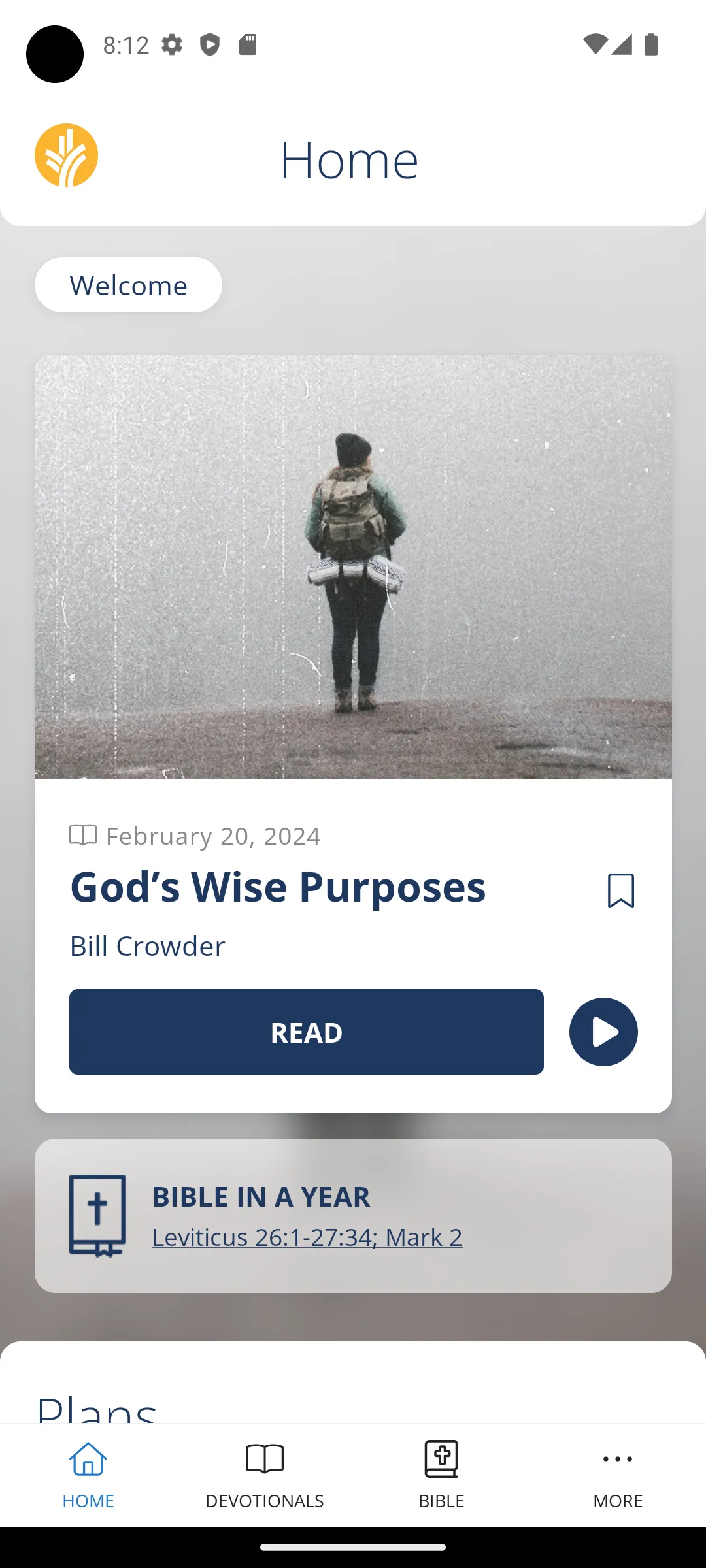
Task: Tap the READ button
Action: pos(306,1032)
